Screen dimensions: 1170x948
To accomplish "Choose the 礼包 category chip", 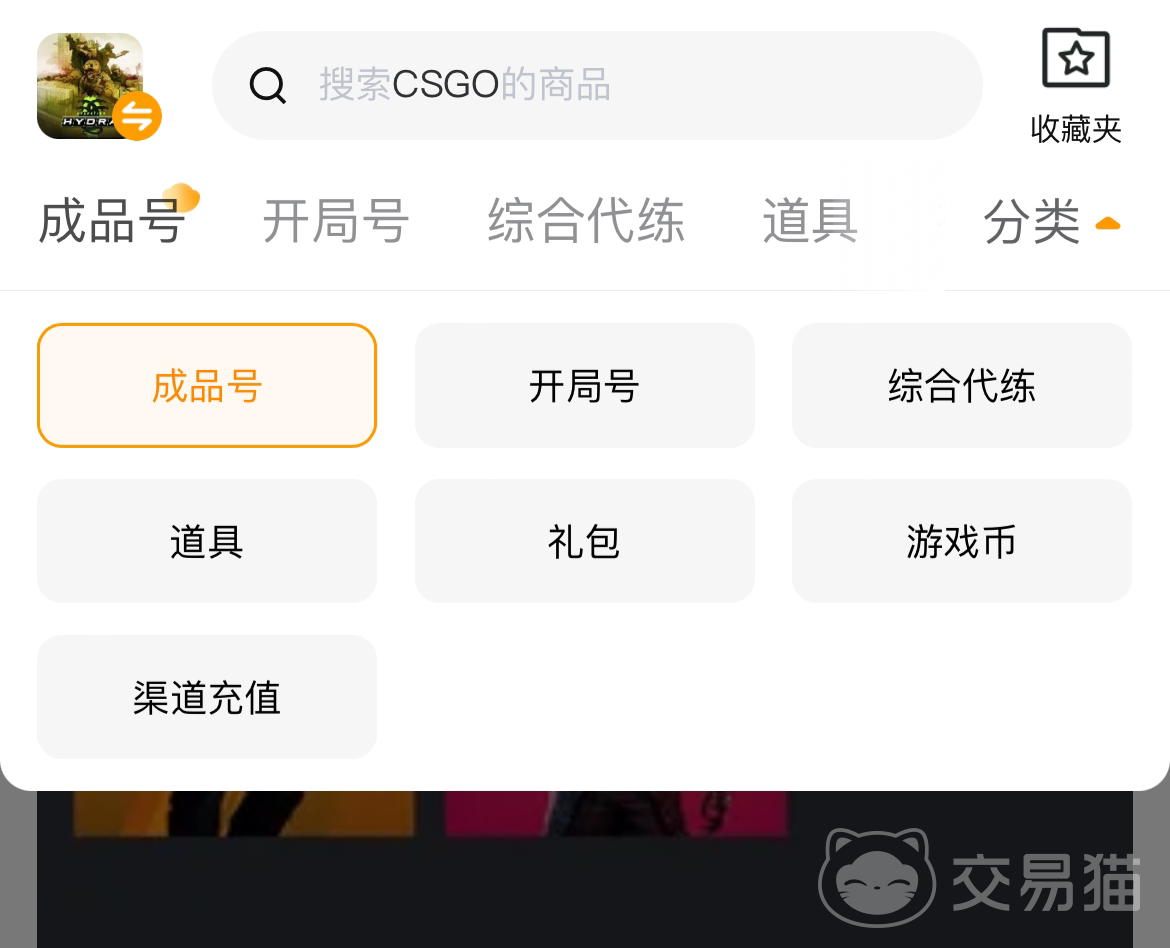I will coord(584,541).
